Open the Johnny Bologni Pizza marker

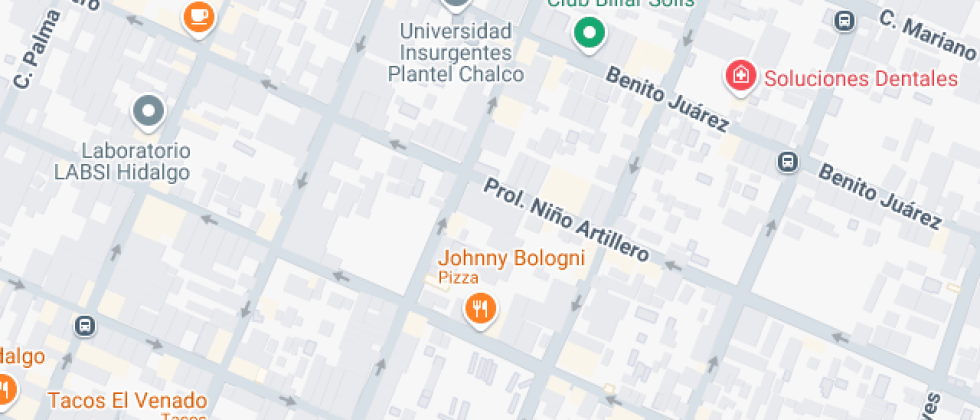[481, 308]
